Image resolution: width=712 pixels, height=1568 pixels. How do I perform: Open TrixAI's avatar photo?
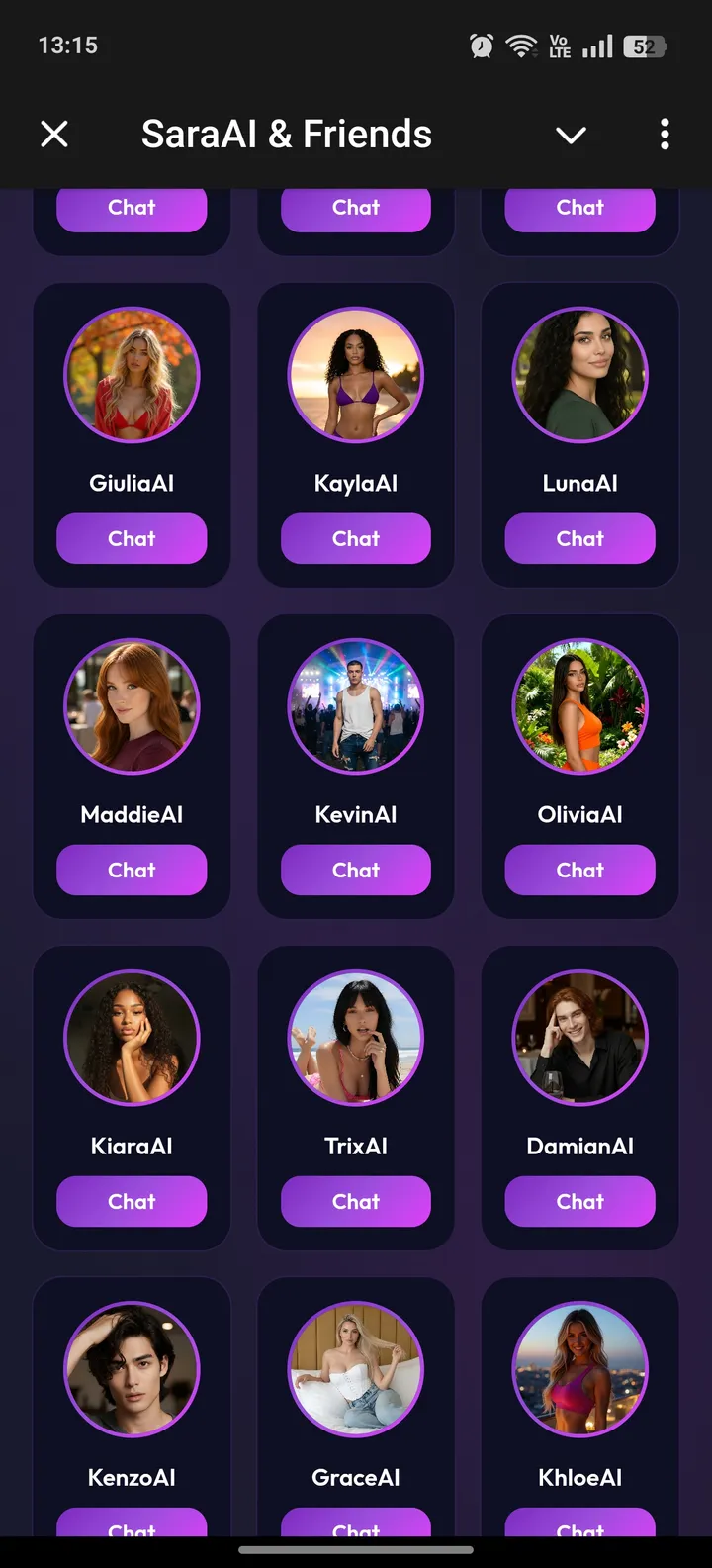356,1037
